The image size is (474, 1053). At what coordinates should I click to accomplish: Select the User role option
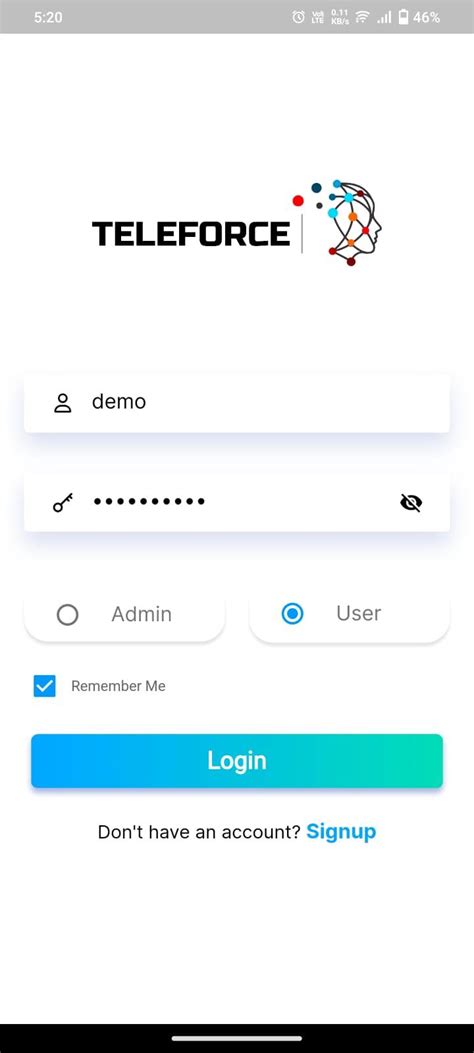click(349, 613)
